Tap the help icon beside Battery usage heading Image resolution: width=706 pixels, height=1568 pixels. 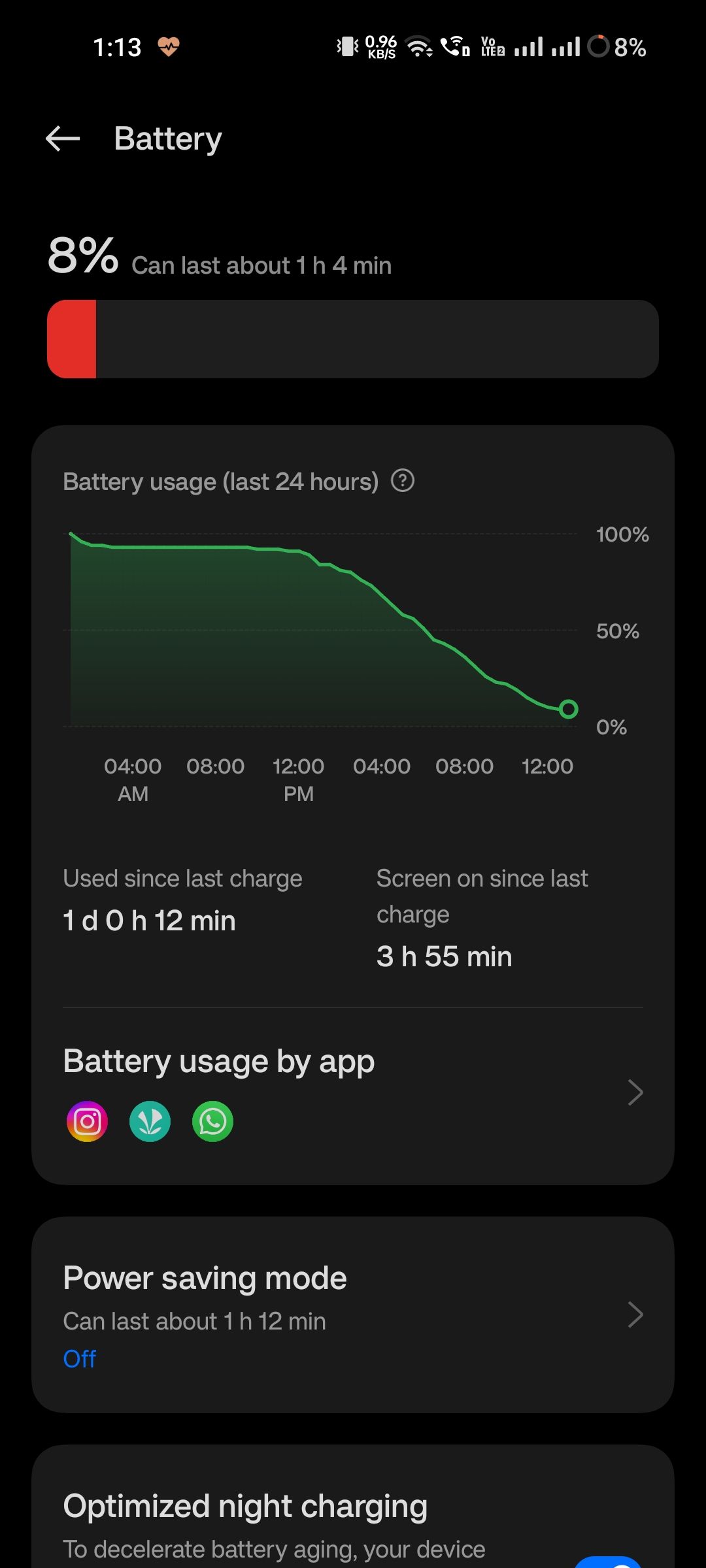click(x=404, y=481)
